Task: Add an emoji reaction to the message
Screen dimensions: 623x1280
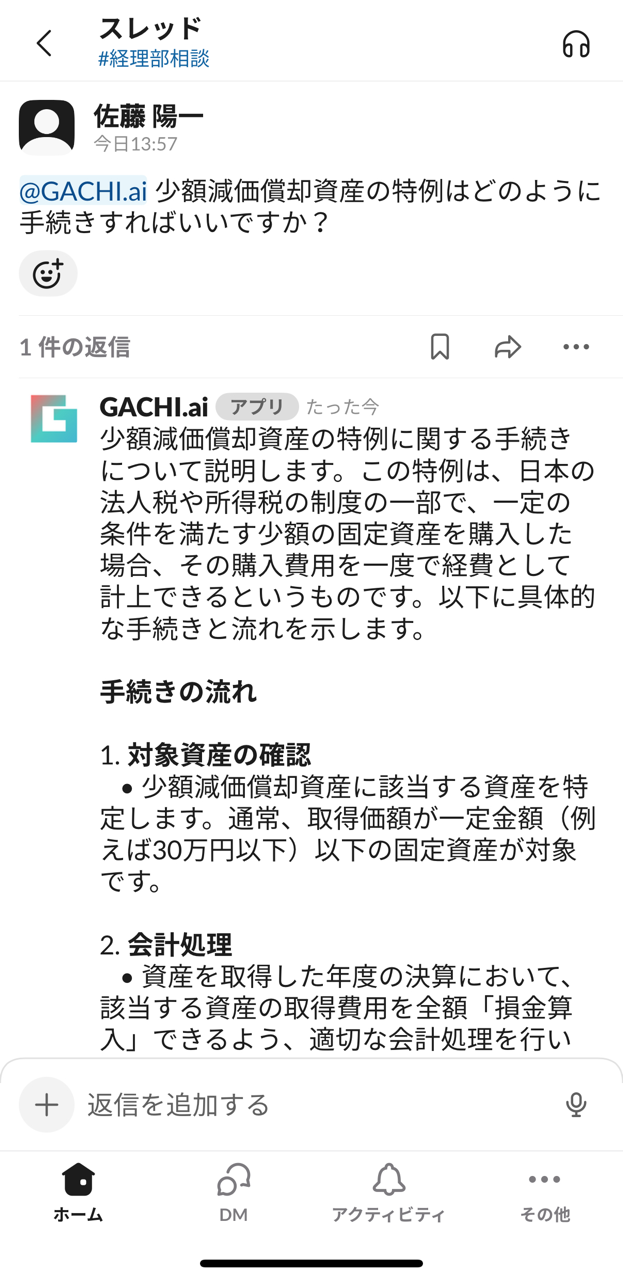Action: [x=48, y=273]
